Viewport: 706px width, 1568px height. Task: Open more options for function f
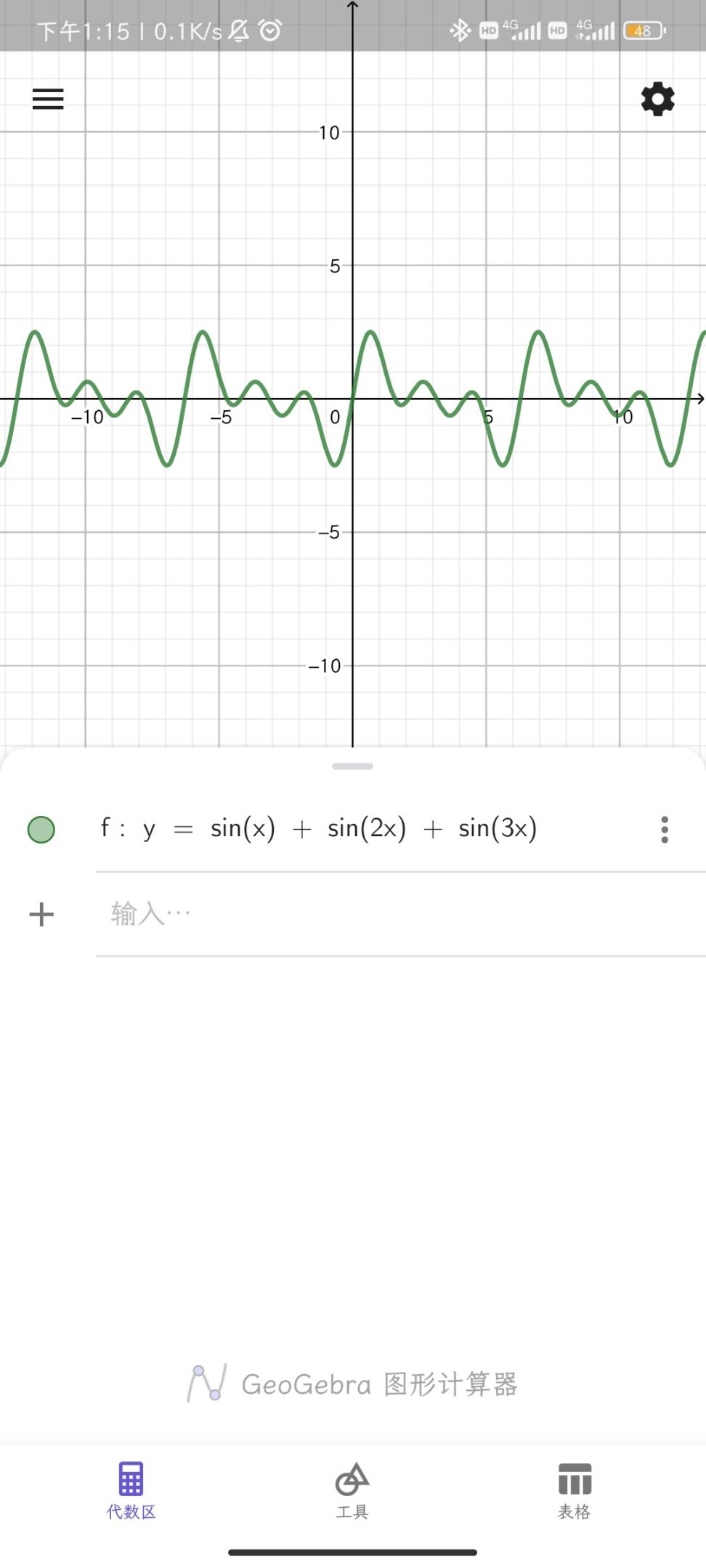(x=665, y=829)
